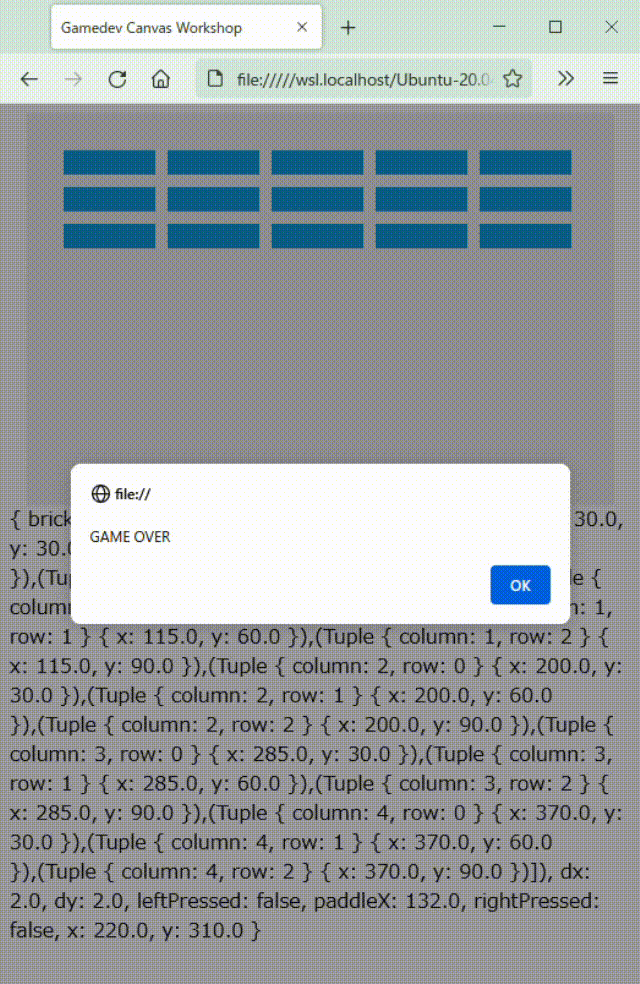
Task: Bookmark this page with the star
Action: [x=512, y=79]
